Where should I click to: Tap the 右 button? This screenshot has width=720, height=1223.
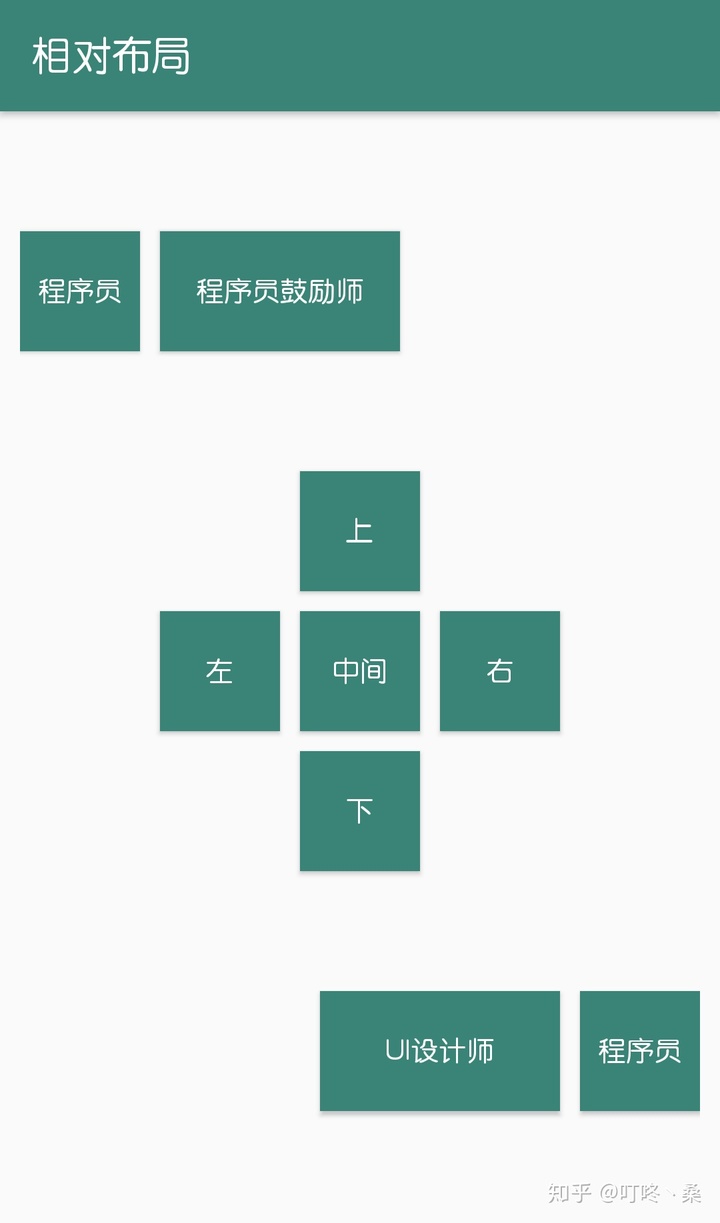click(500, 671)
